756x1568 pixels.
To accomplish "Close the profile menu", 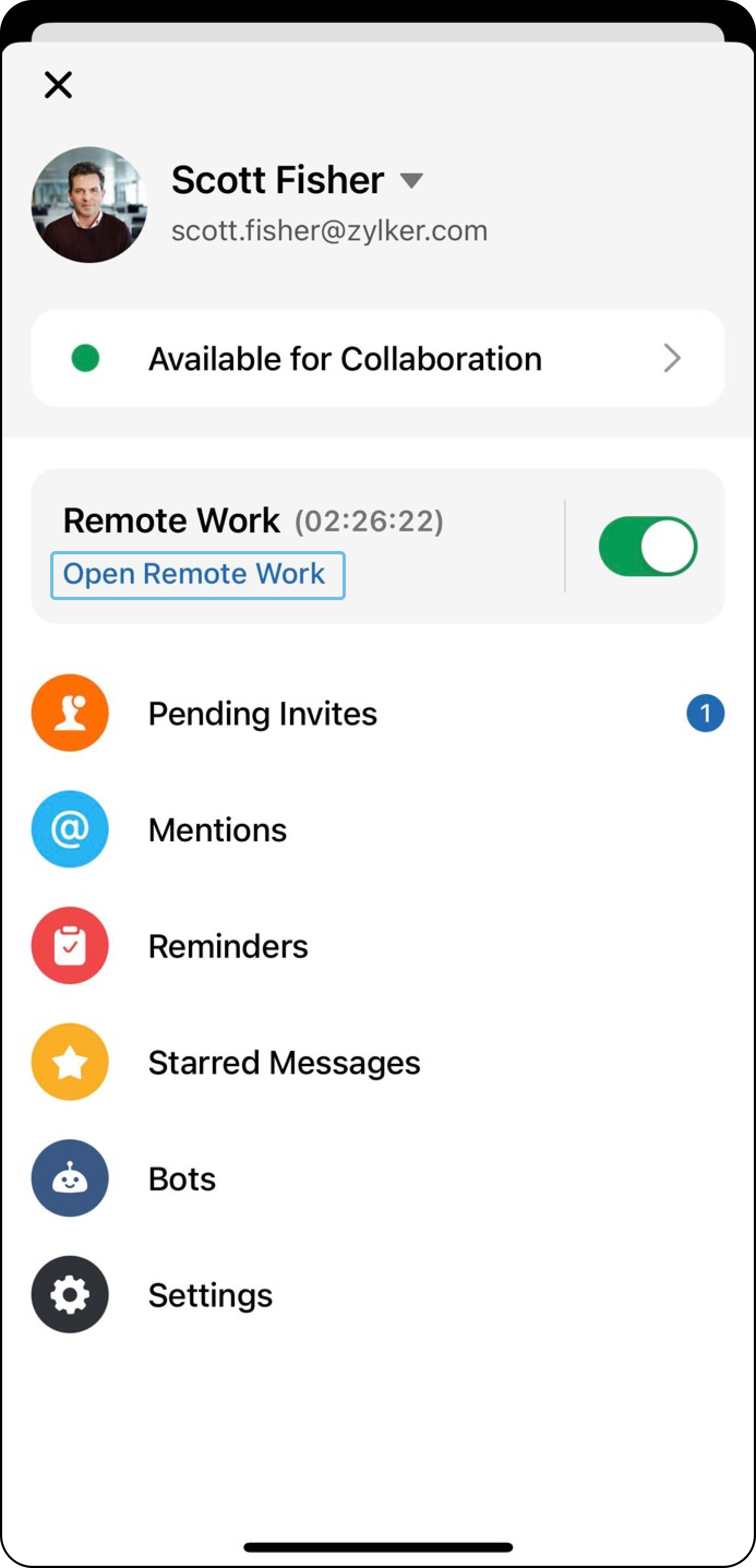I will pyautogui.click(x=58, y=85).
